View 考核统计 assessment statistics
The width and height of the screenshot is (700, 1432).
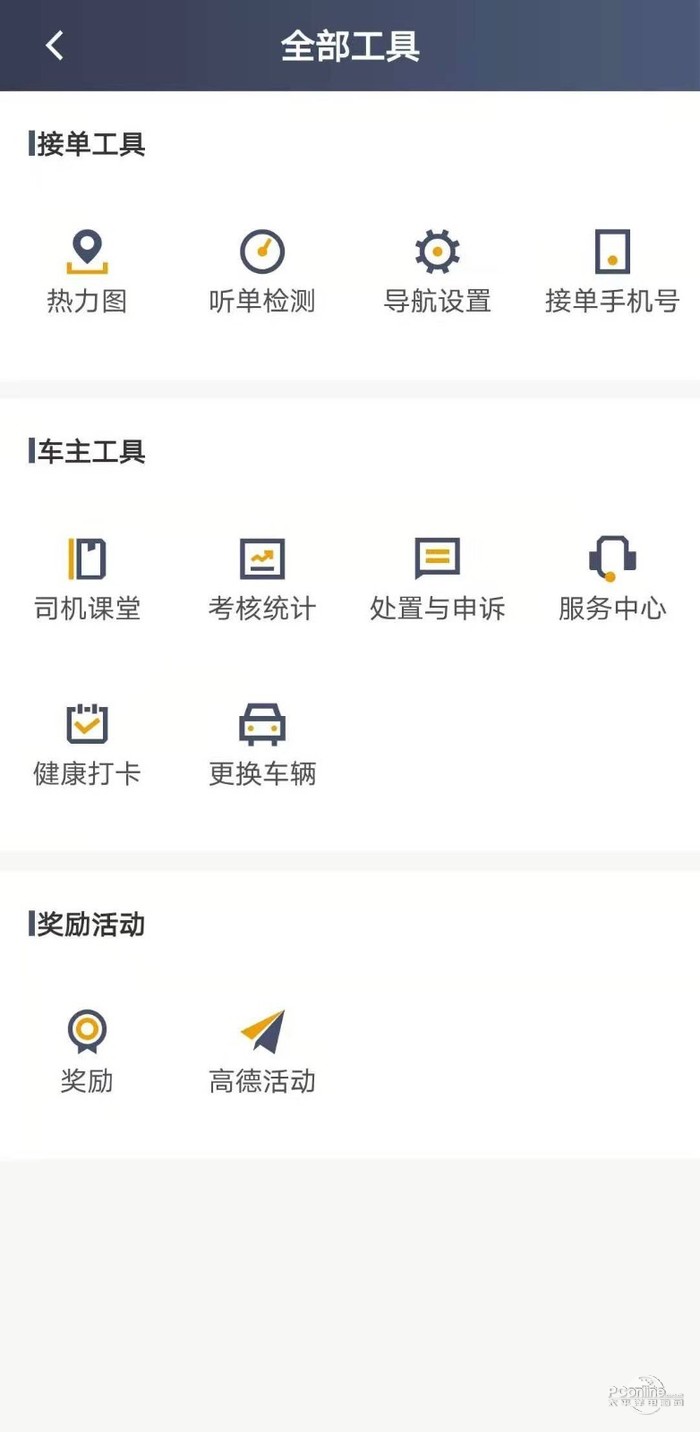[262, 578]
